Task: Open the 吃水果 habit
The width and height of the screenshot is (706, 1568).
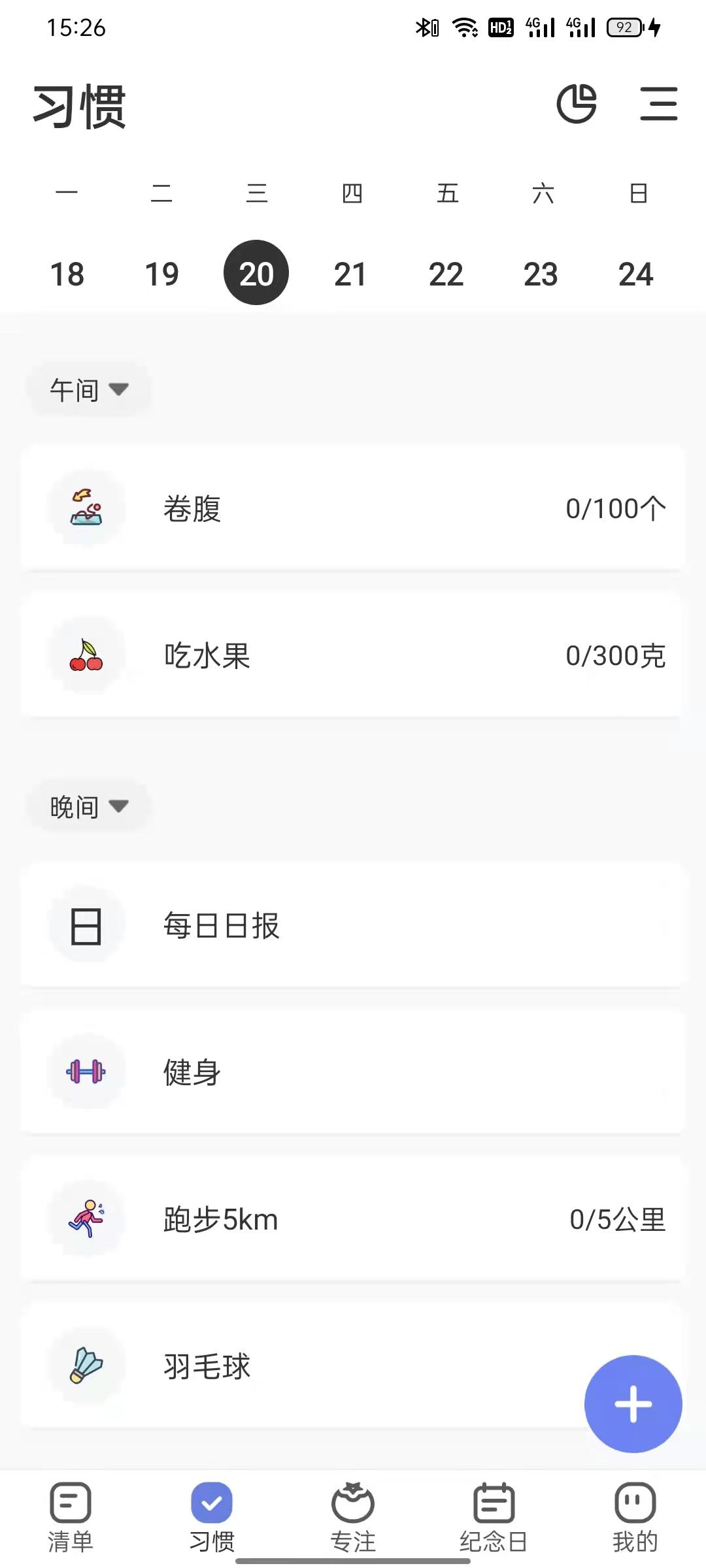Action: coord(353,655)
